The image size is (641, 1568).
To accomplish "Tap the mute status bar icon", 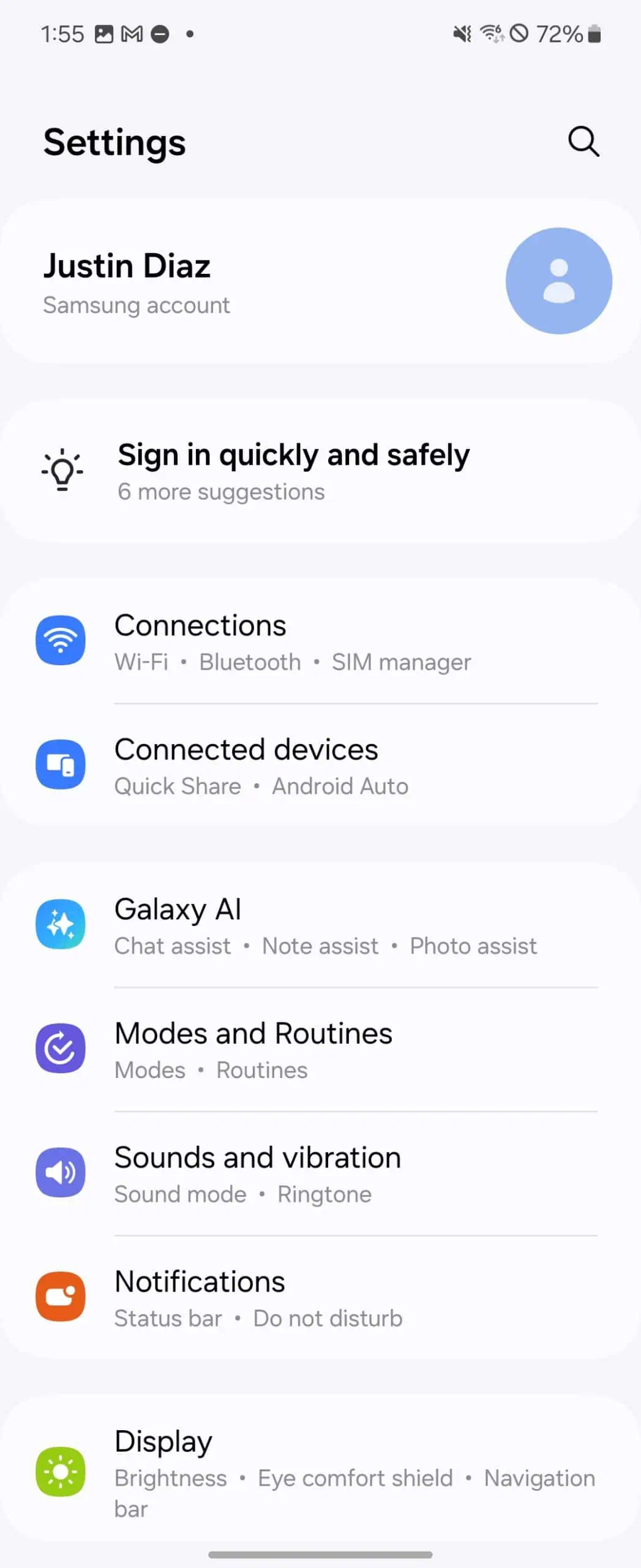I will click(x=462, y=34).
